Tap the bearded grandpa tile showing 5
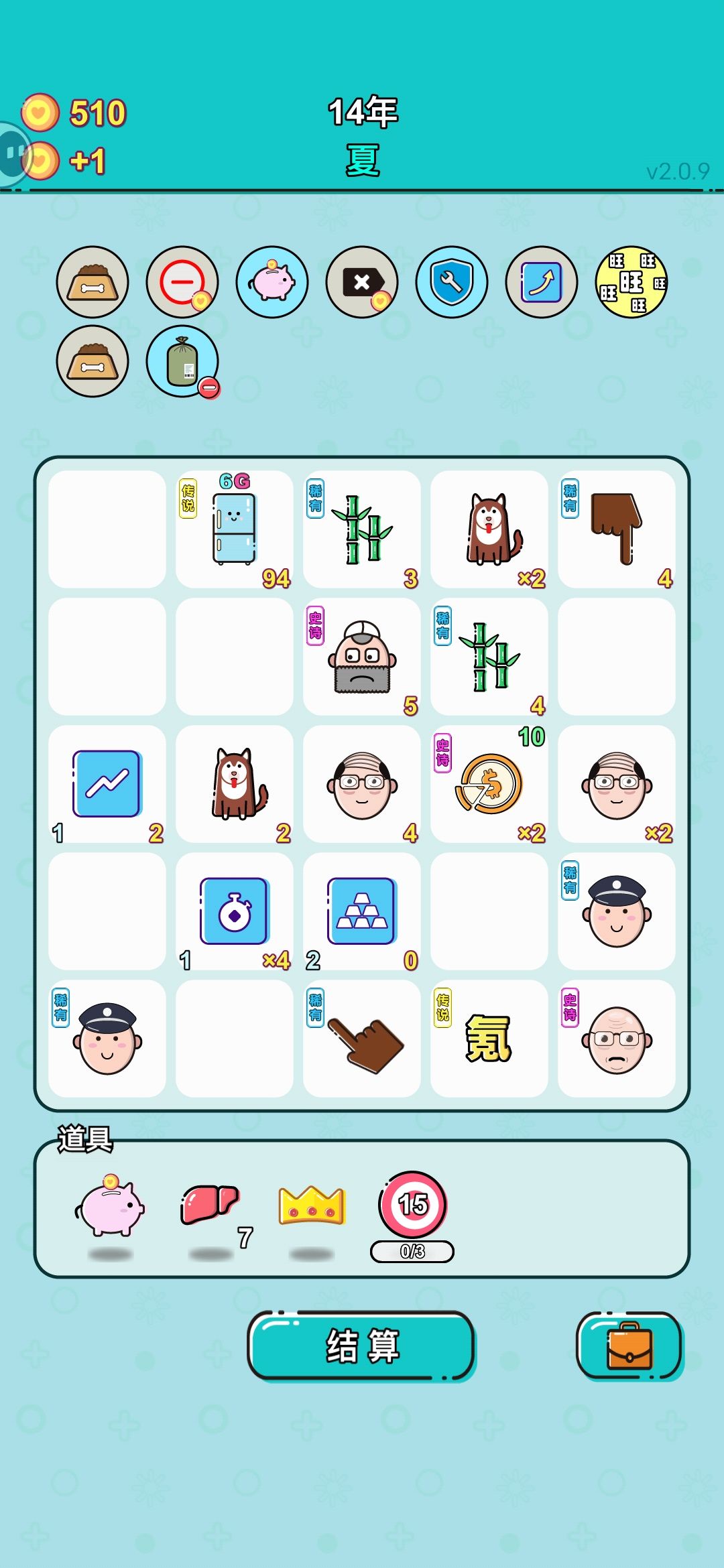The image size is (724, 1568). [362, 657]
